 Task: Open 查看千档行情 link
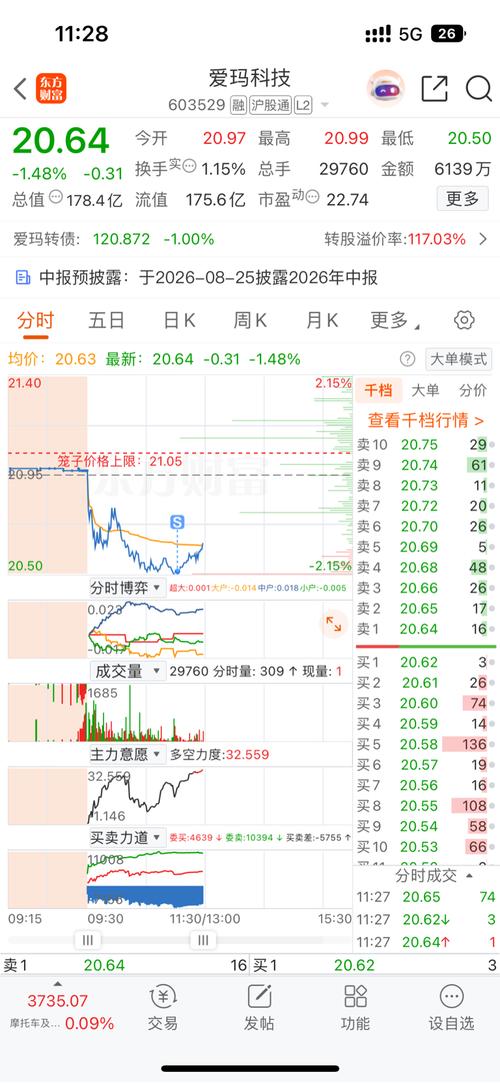(425, 420)
